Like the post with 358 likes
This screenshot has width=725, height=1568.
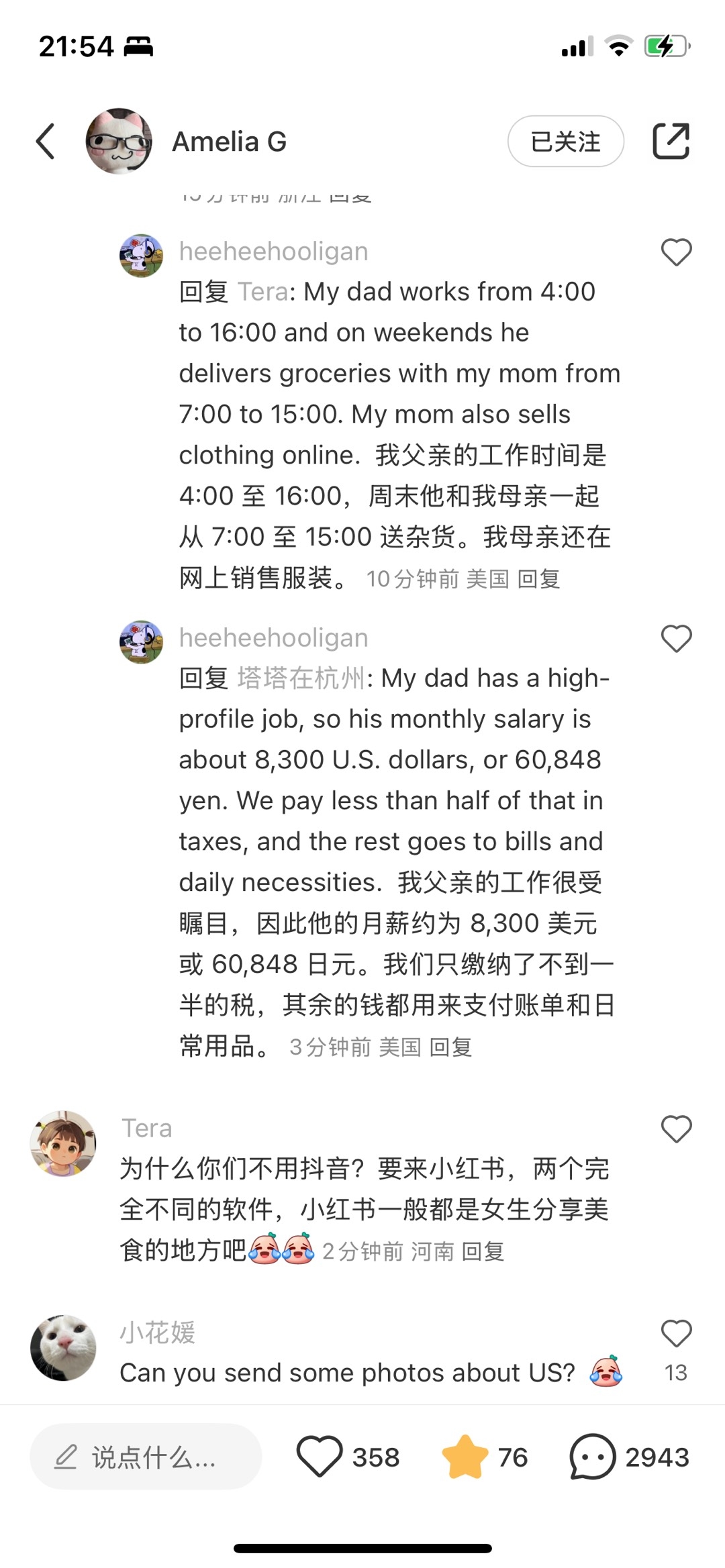[x=320, y=1457]
